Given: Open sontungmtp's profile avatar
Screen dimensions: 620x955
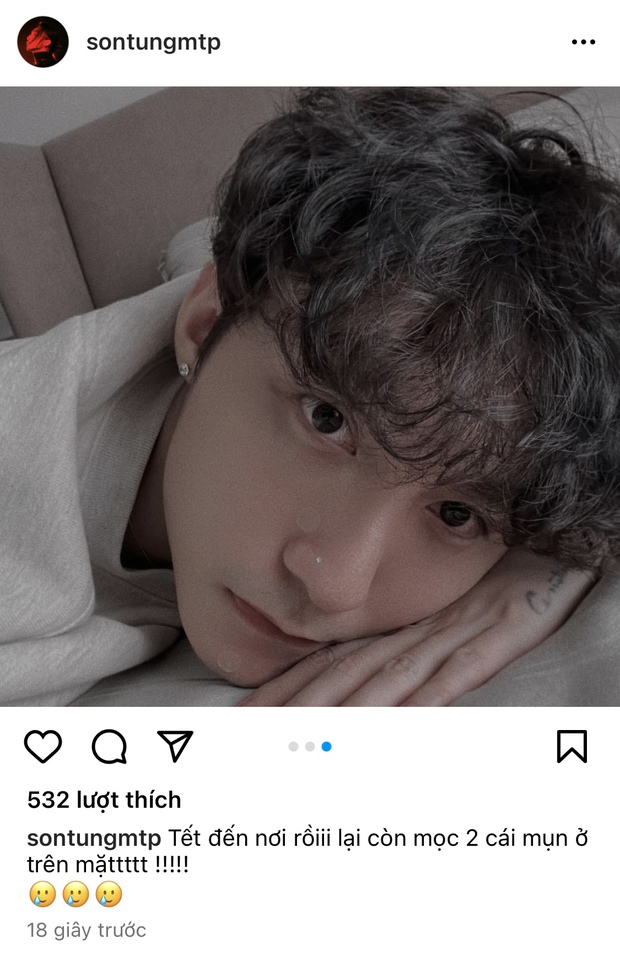Looking at the screenshot, I should [x=43, y=42].
